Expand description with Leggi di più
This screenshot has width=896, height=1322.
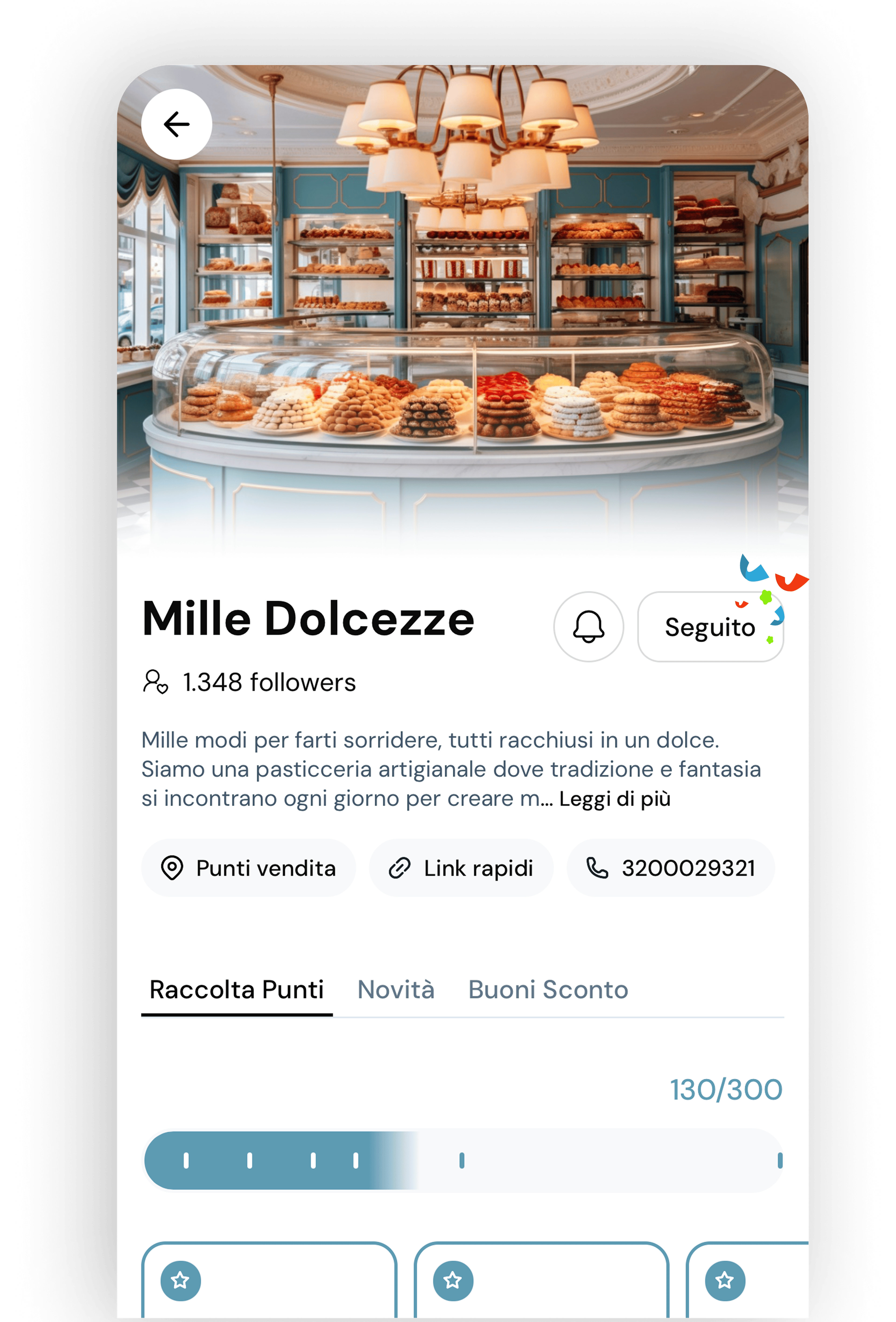[614, 799]
